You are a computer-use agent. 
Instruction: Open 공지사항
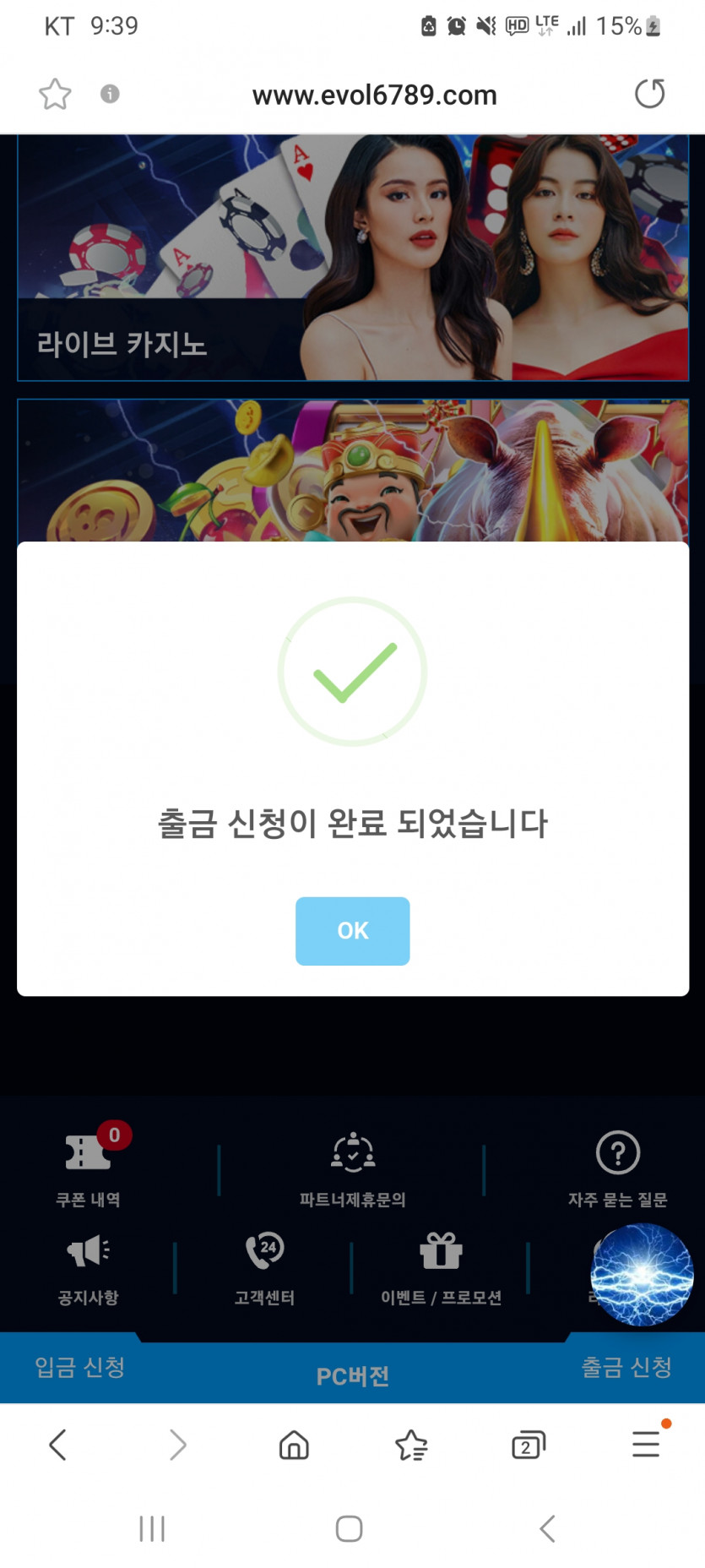tap(88, 1269)
